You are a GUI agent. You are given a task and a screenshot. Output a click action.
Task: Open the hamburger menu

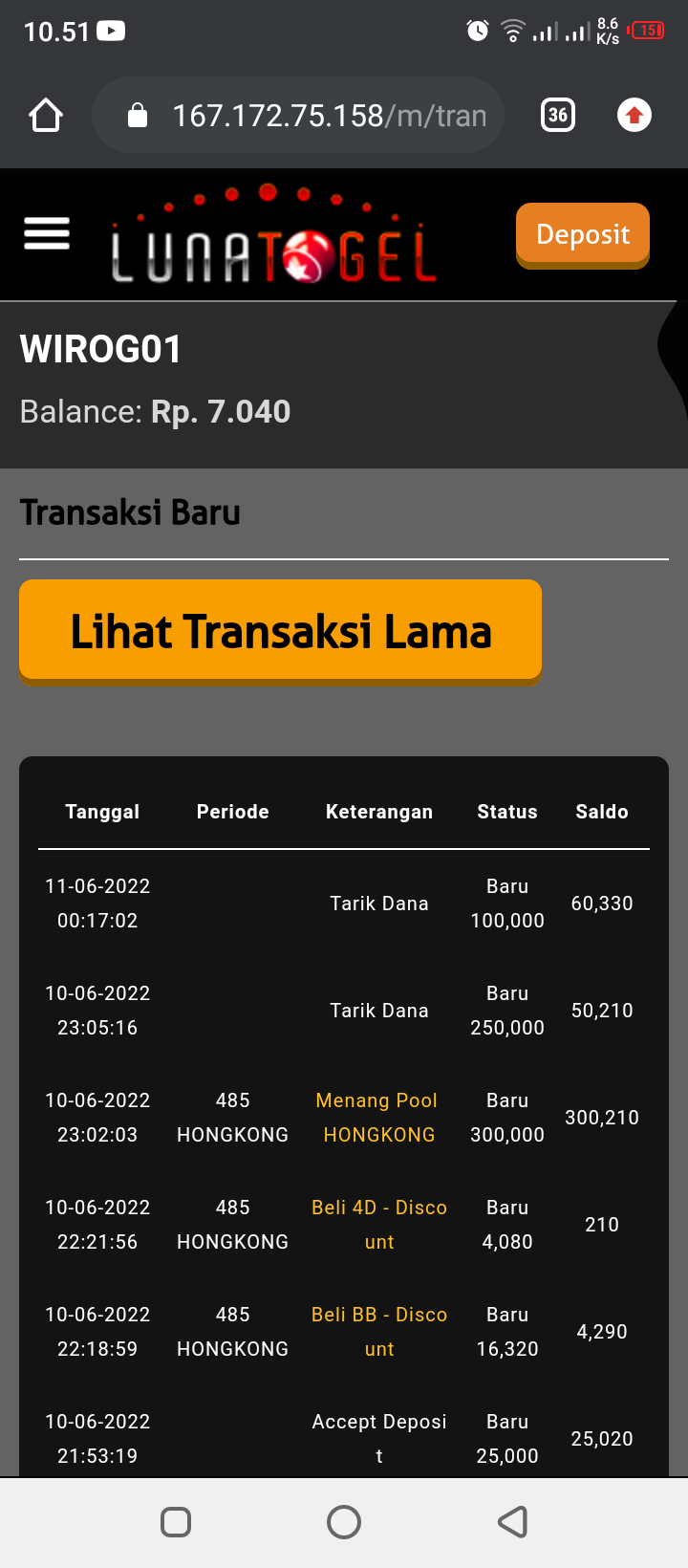pyautogui.click(x=47, y=233)
